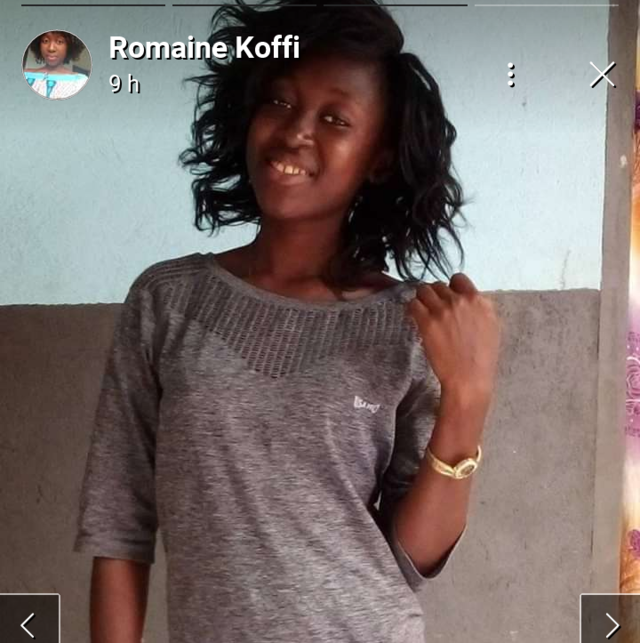This screenshot has height=643, width=640.
Task: Open Romaine Koffi's profile picture
Action: tap(57, 64)
